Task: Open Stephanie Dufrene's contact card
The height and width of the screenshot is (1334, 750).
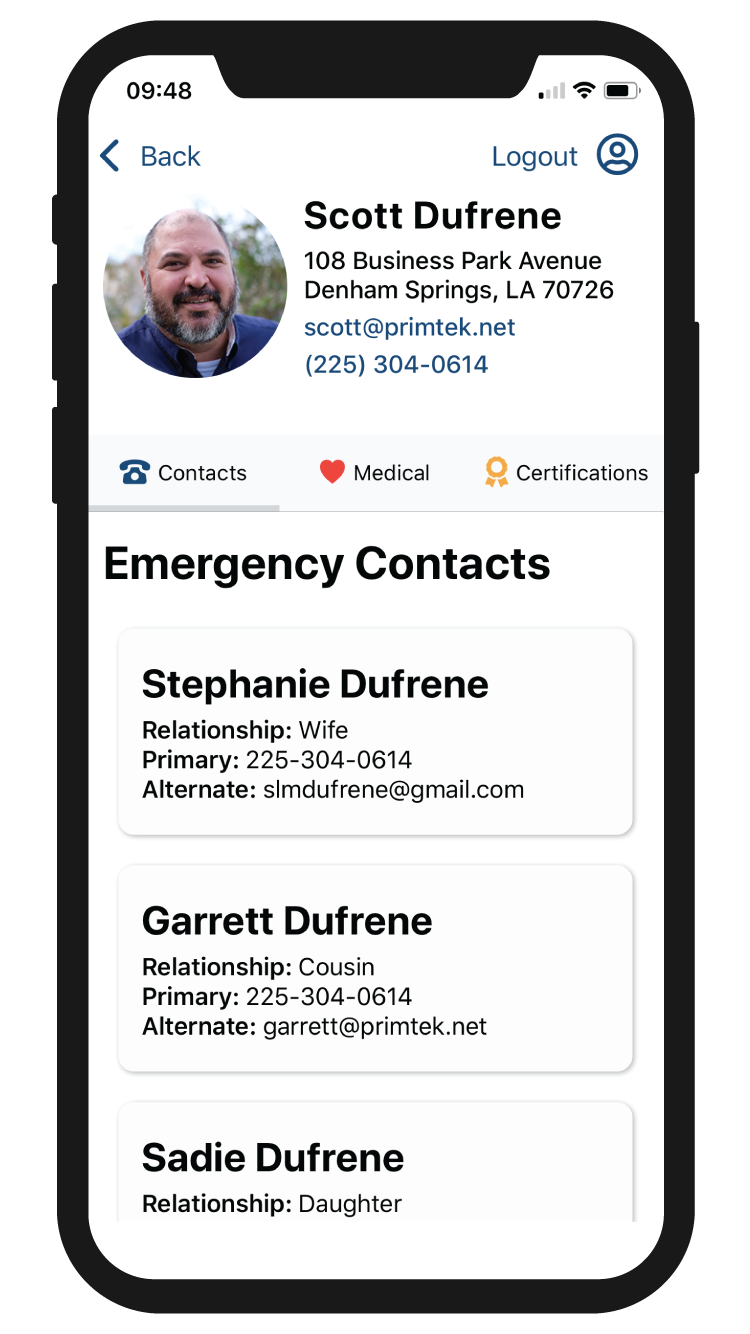Action: coord(375,731)
